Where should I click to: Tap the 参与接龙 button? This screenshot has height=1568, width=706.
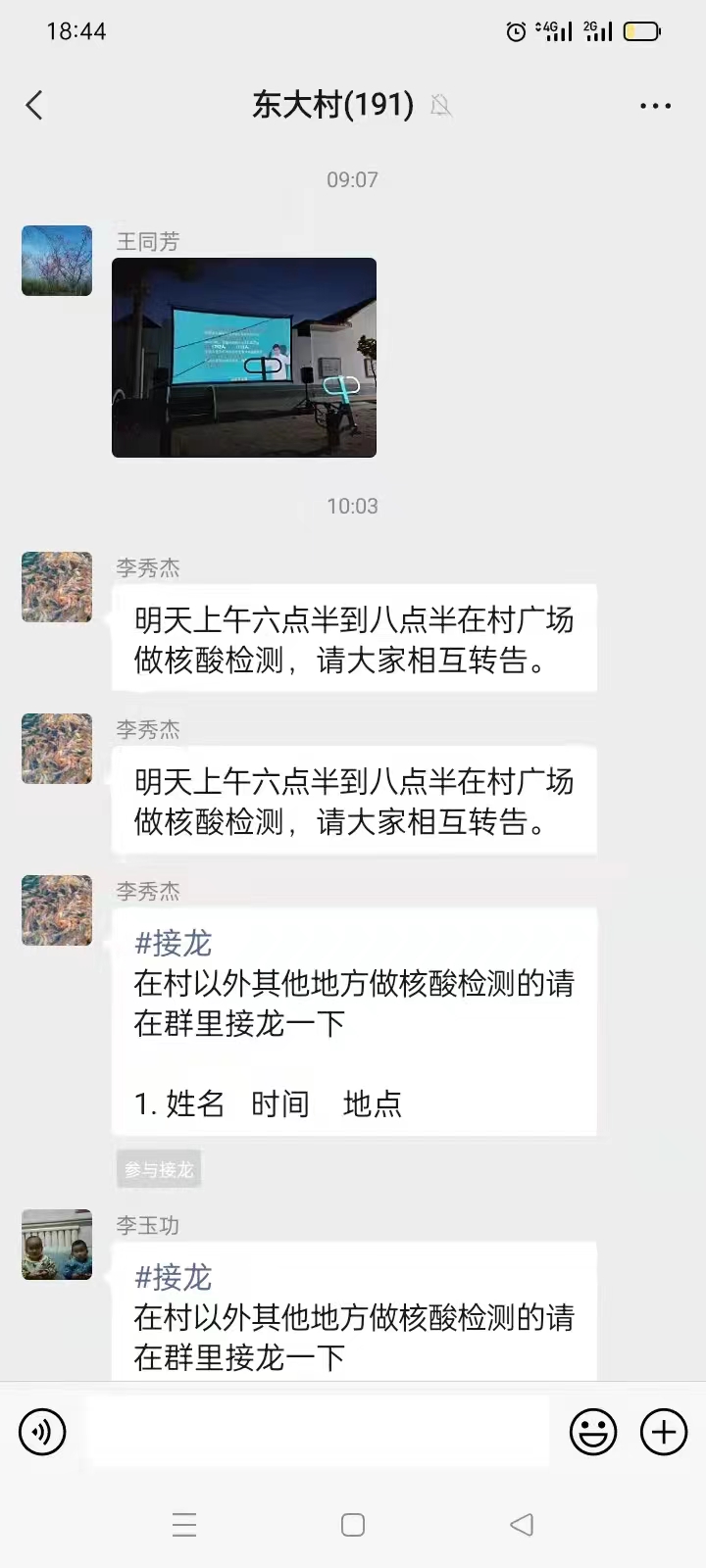159,1169
